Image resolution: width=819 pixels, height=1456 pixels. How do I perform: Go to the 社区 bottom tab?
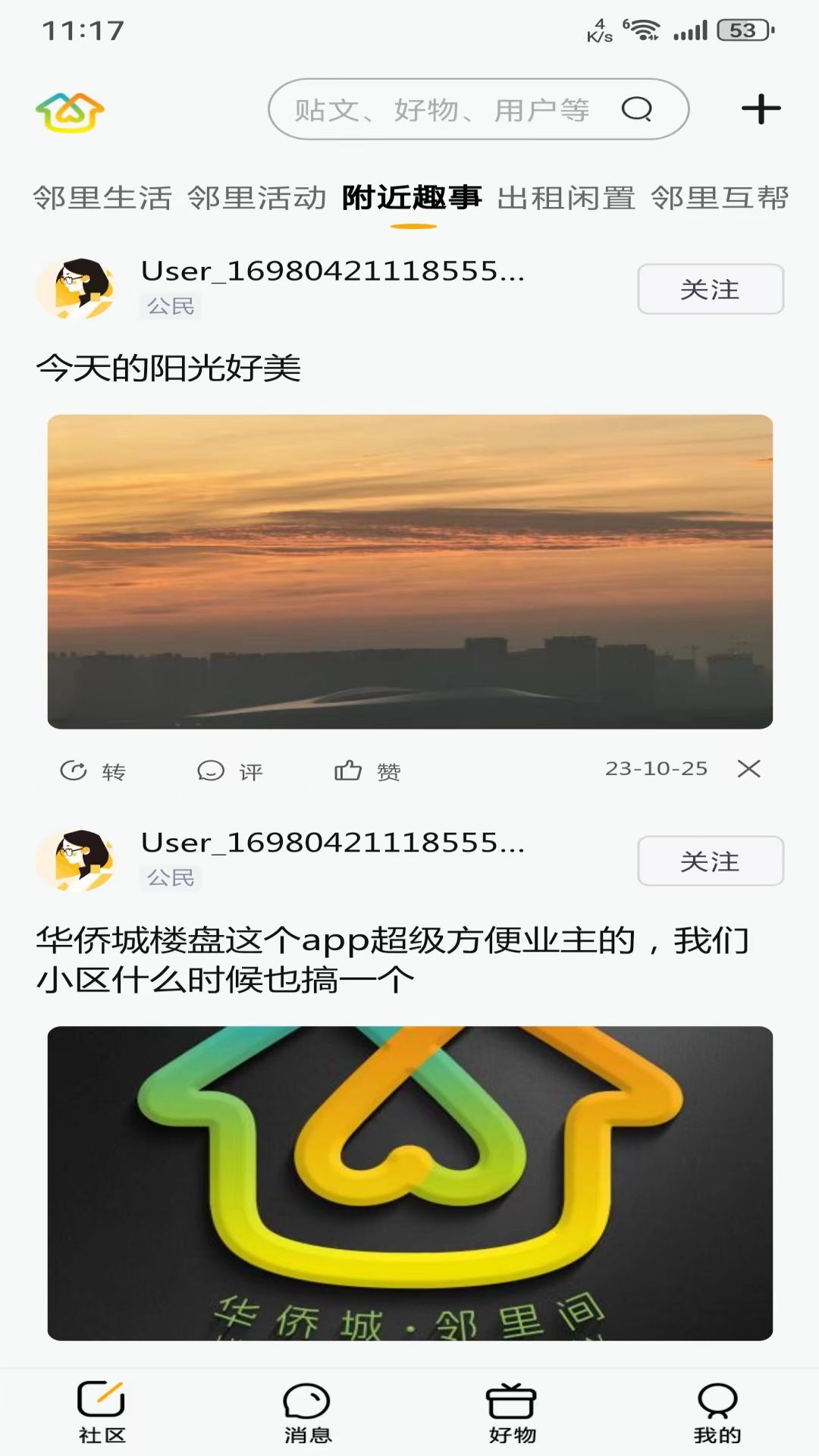coord(102,1411)
